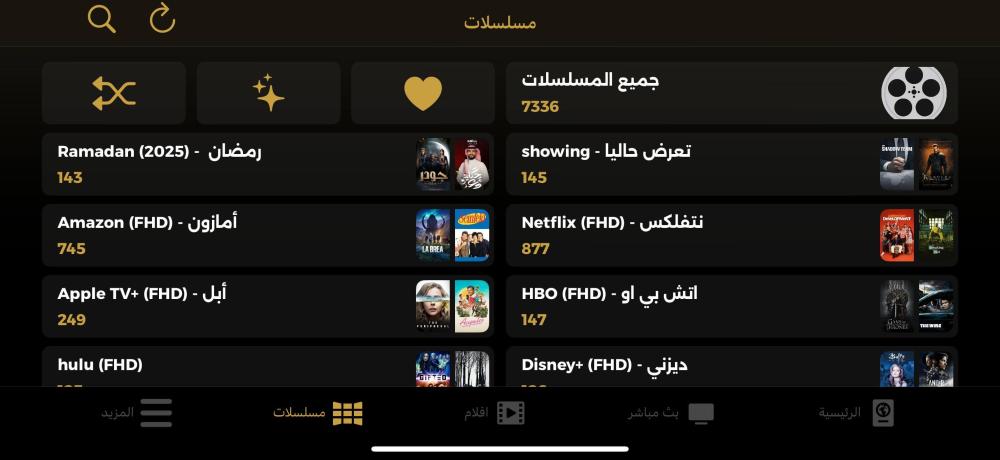Go to the الرئيسية tab
The height and width of the screenshot is (460, 1000).
(856, 413)
